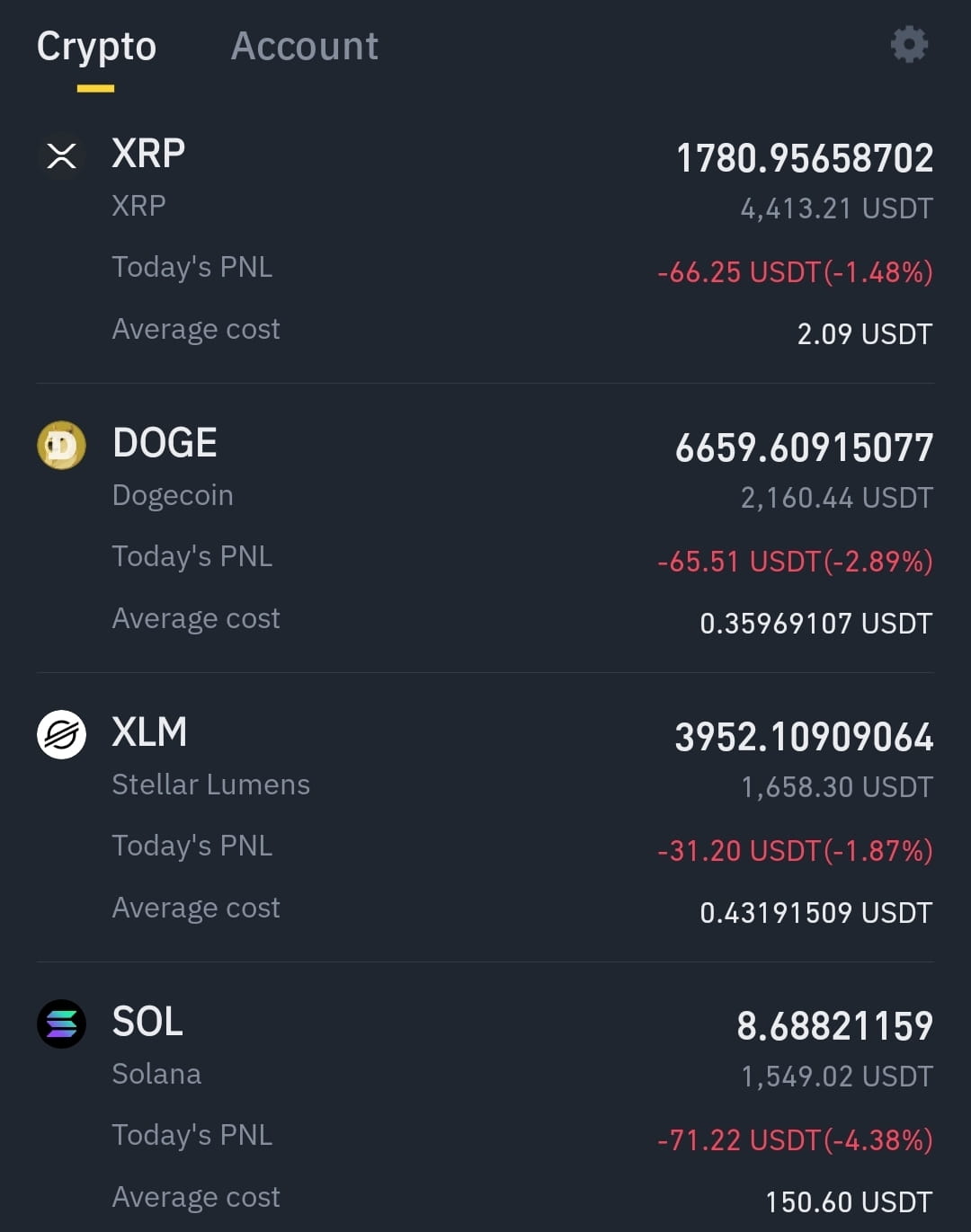
Task: Open the settings gear icon
Action: coord(909,44)
